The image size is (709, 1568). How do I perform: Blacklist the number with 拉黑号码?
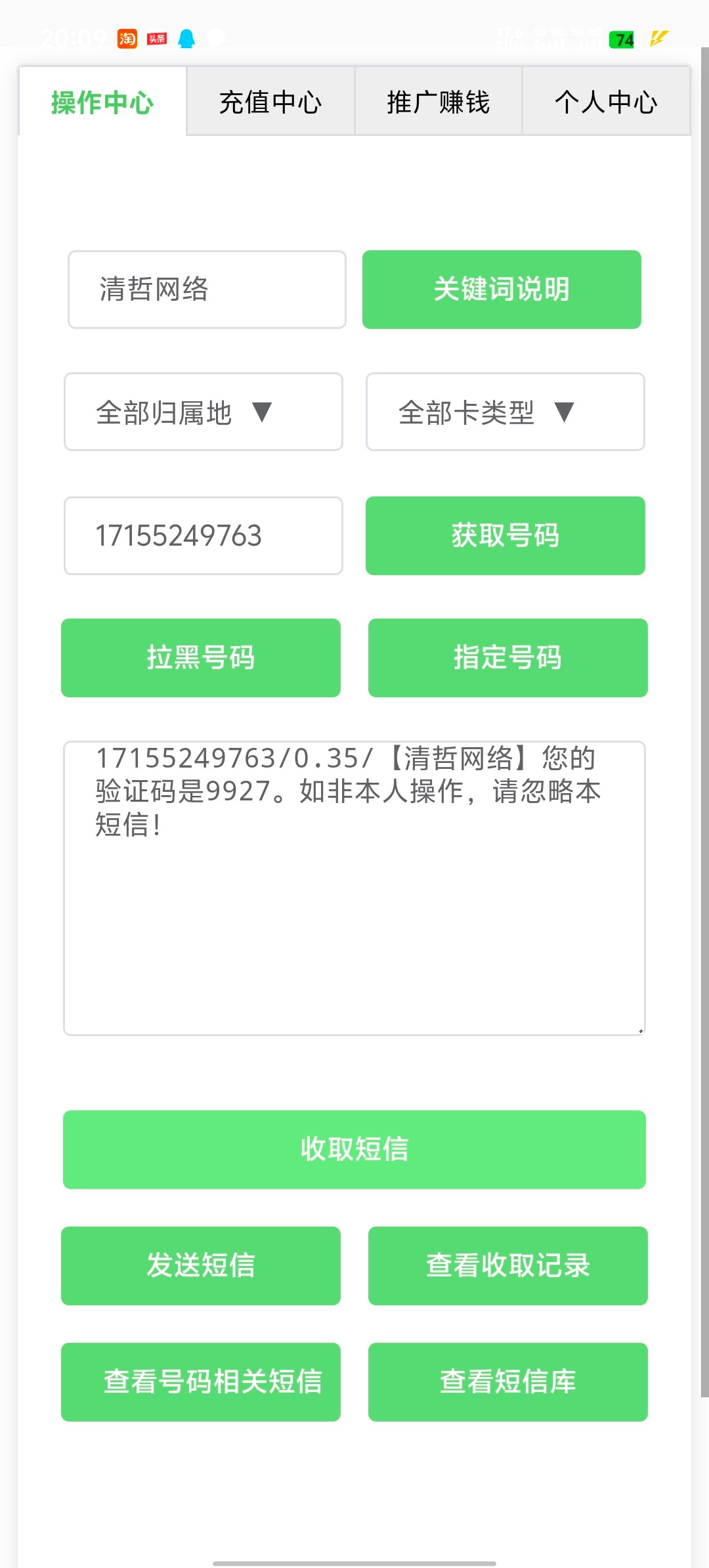(201, 658)
